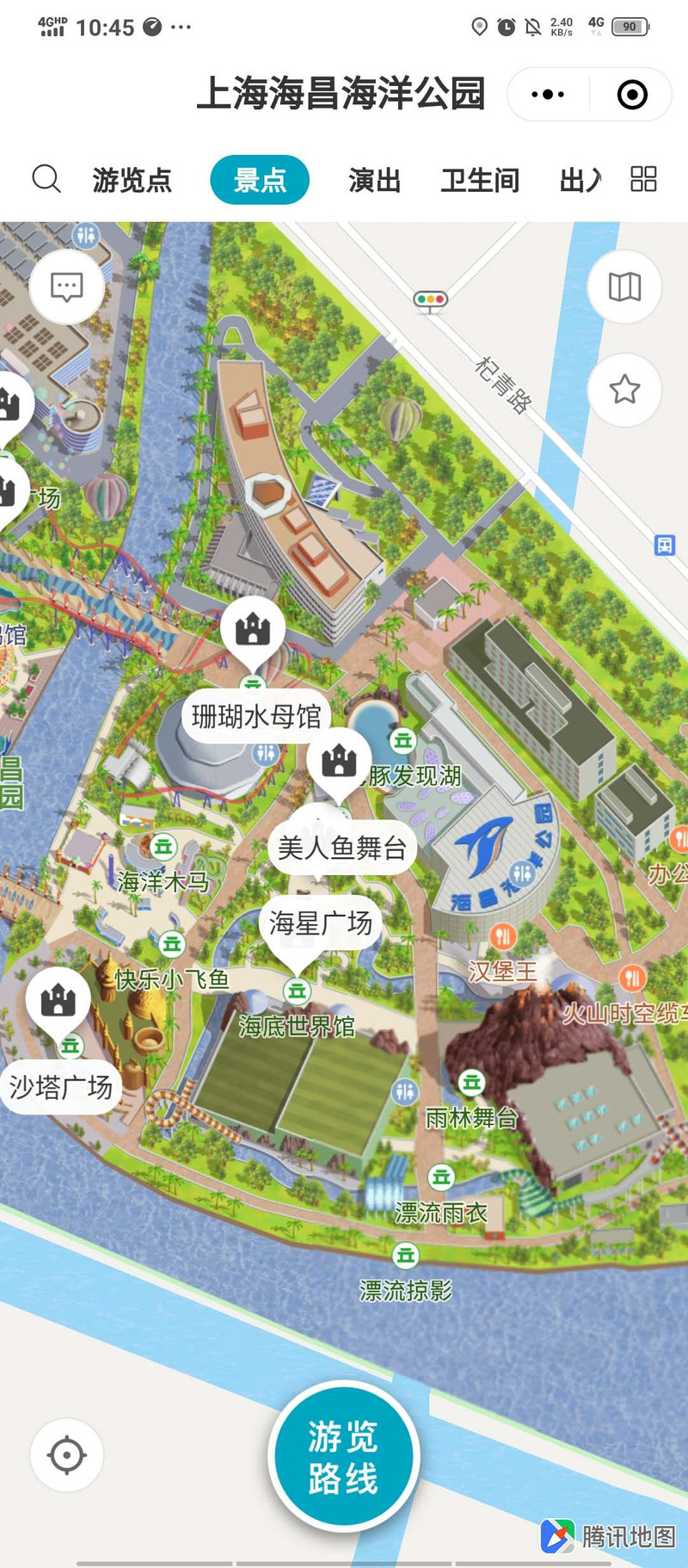Tap the 美人鱼舞台 attraction marker
The image size is (688, 1568).
pyautogui.click(x=339, y=762)
